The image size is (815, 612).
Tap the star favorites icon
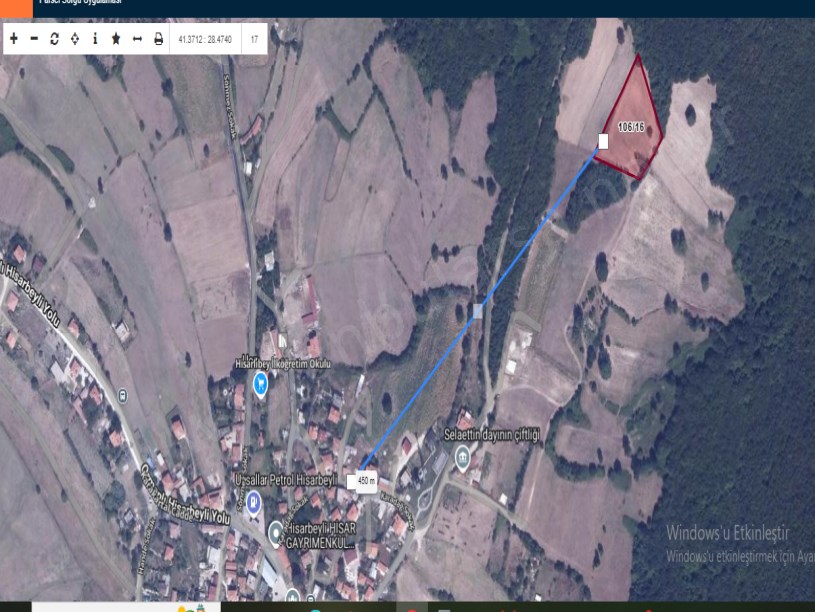tap(116, 40)
